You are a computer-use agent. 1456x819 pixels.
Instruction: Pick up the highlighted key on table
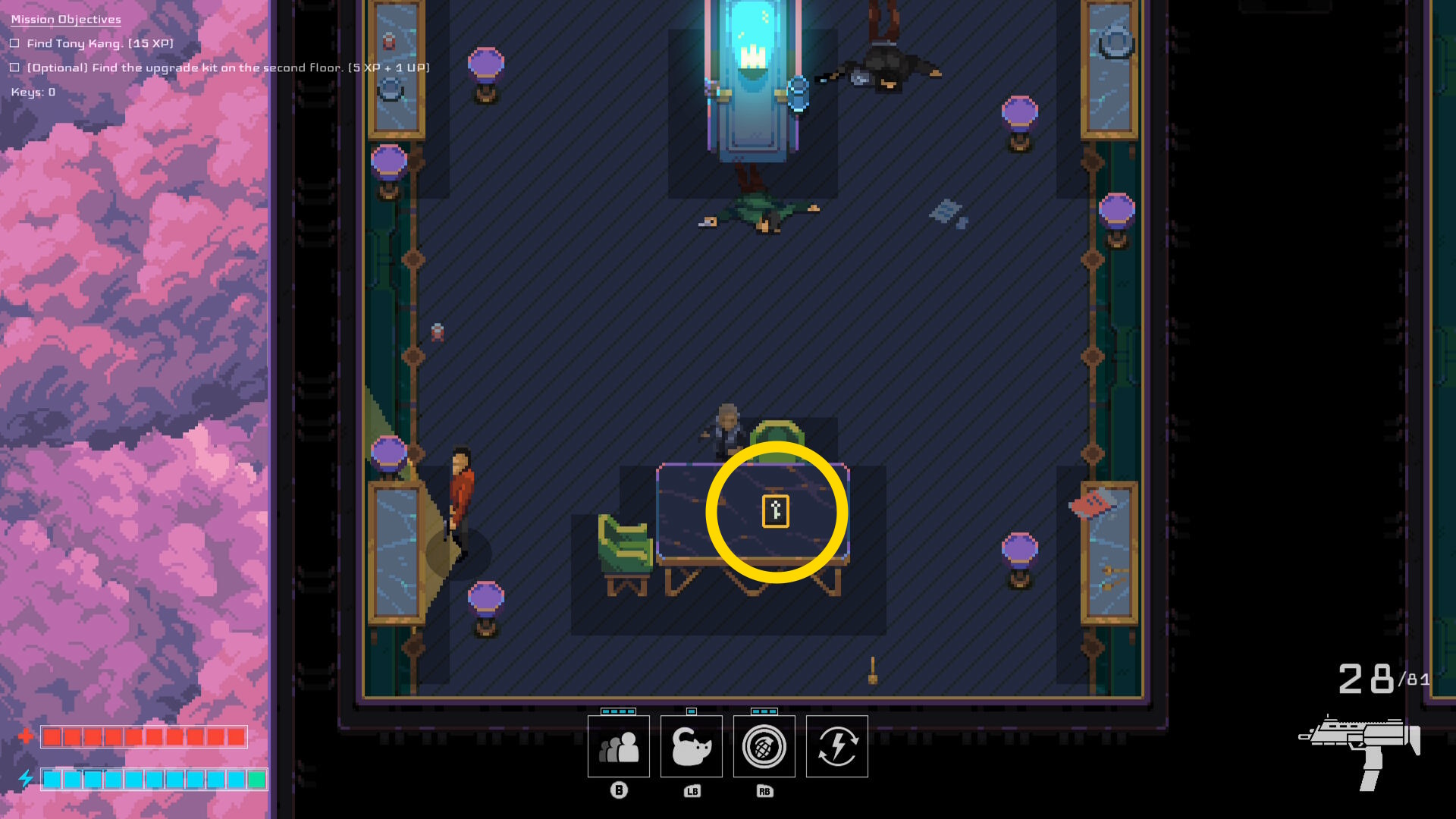775,512
